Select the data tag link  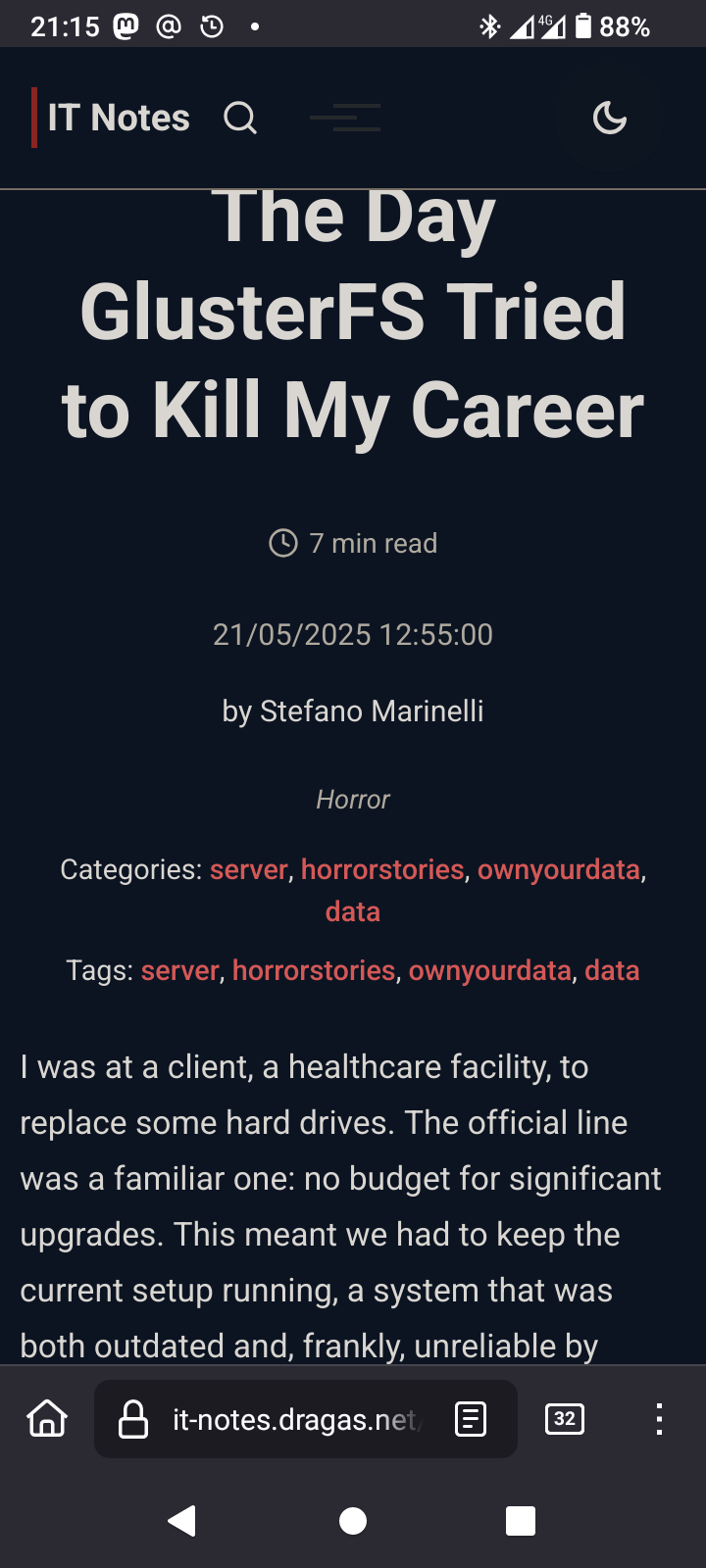click(613, 970)
